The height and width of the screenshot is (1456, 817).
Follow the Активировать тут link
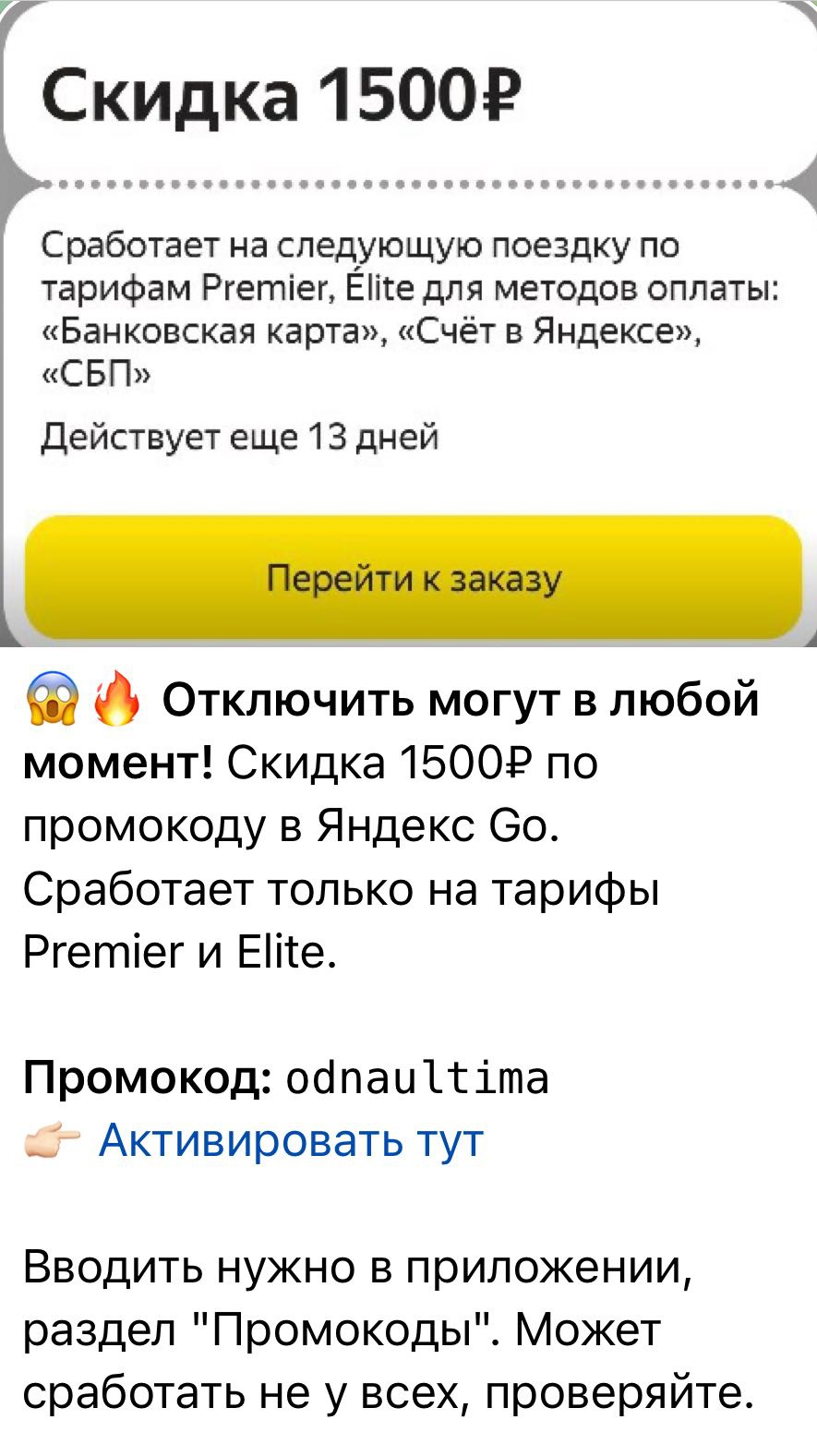291,1140
